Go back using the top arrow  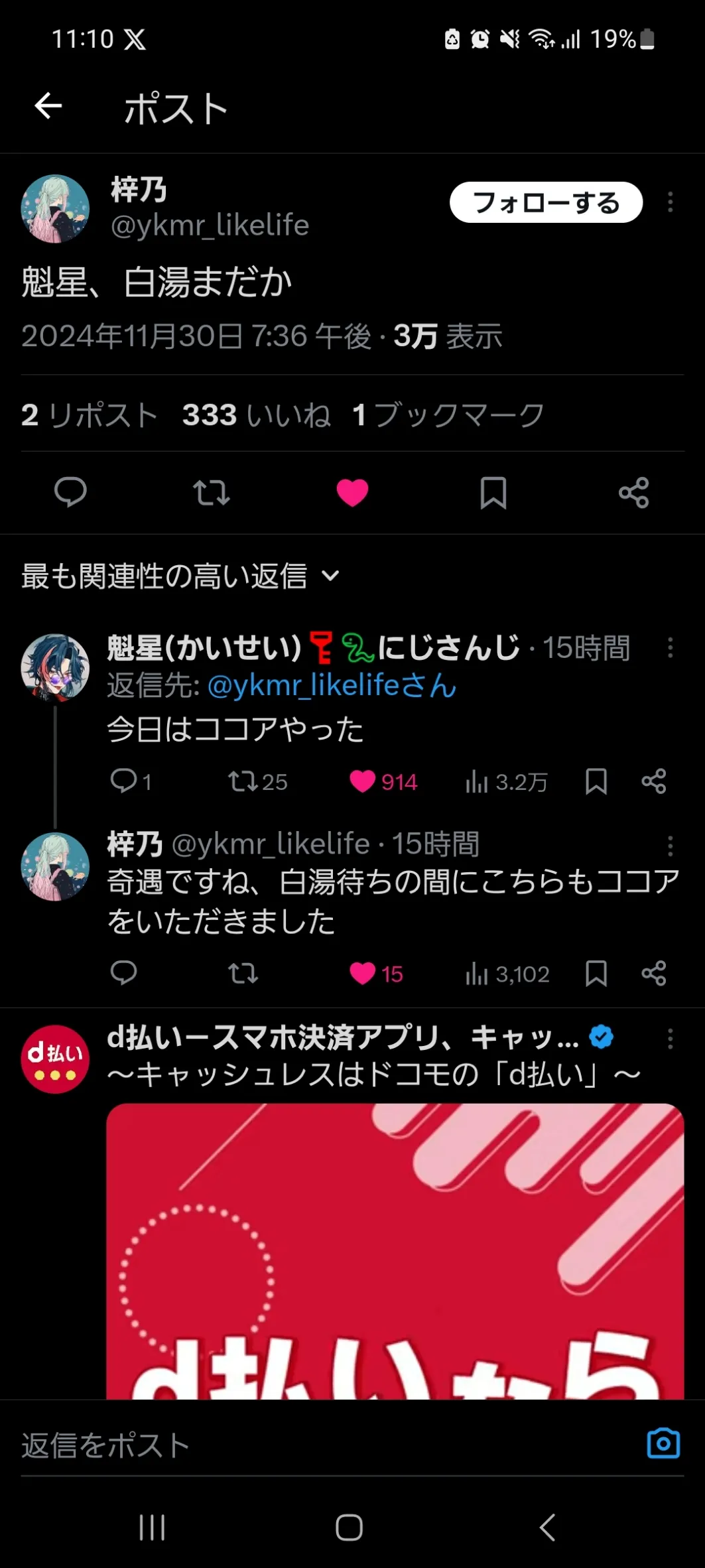tap(48, 105)
